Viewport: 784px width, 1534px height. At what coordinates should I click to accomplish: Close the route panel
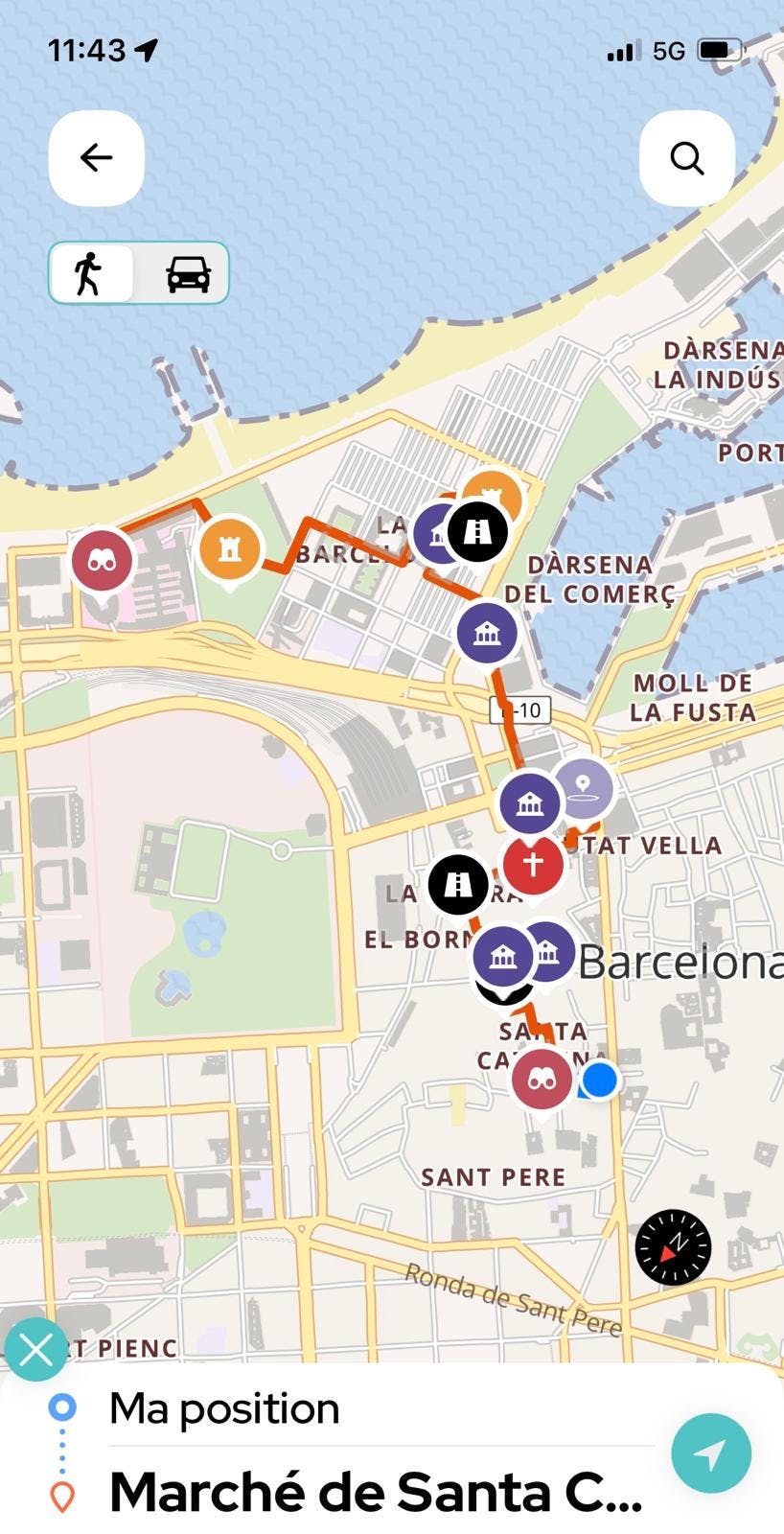click(35, 1349)
